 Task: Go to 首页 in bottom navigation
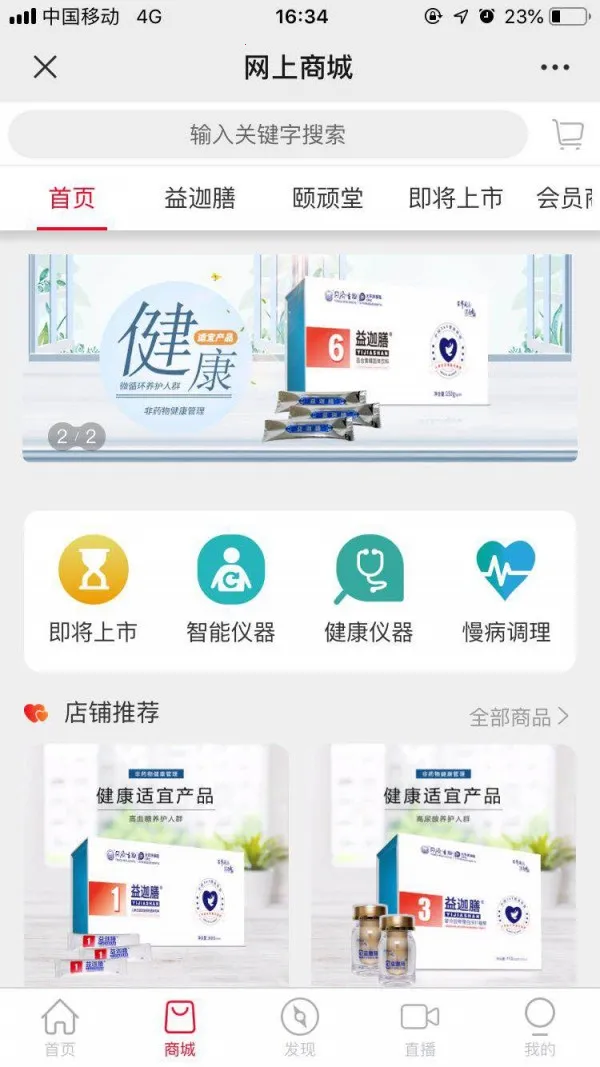60,1028
